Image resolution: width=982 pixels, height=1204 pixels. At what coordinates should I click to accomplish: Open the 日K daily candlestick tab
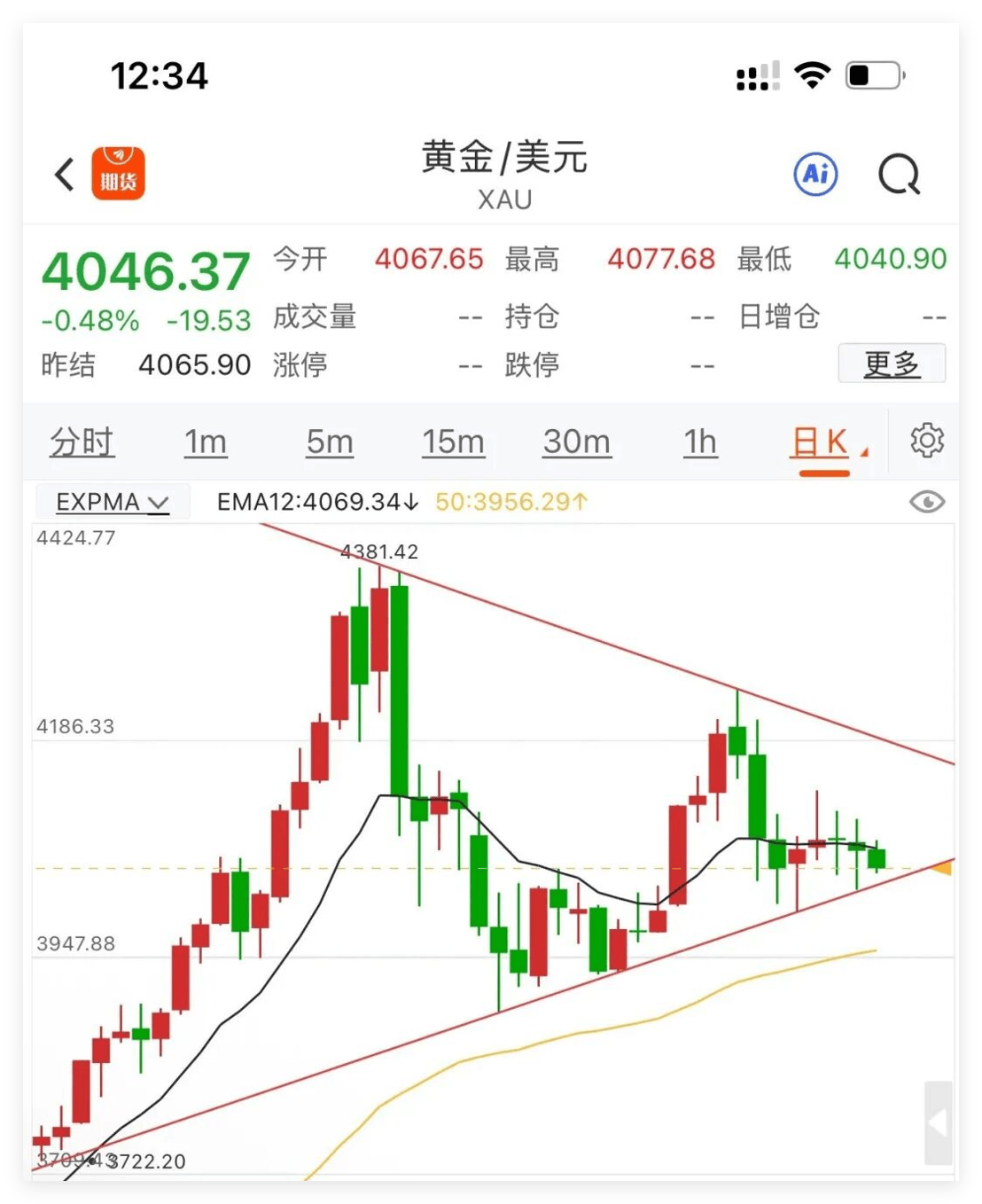pos(822,442)
